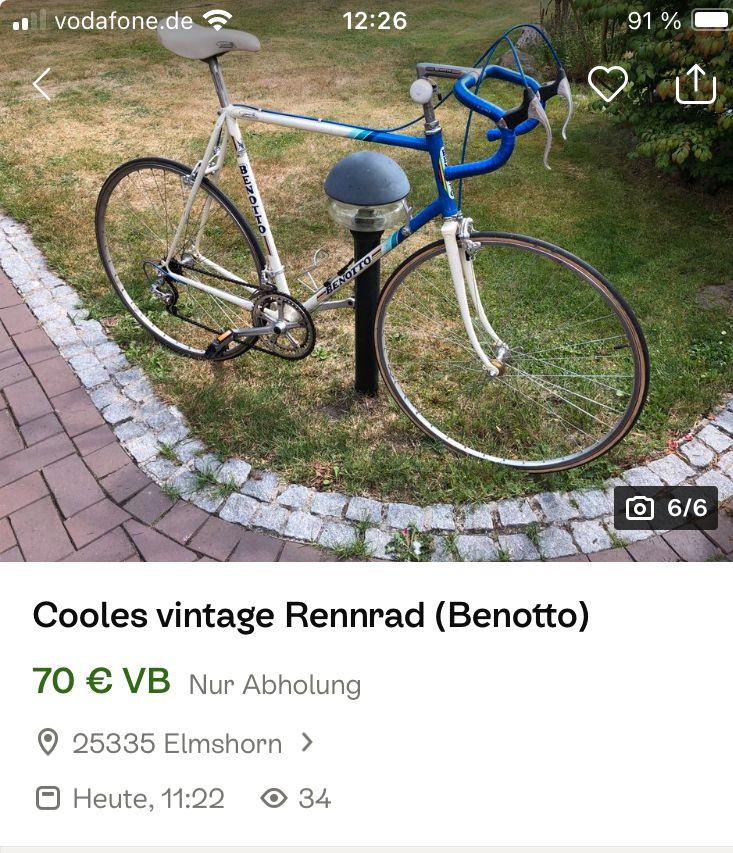Go back using the arrow icon
733x853 pixels.
pyautogui.click(x=42, y=85)
